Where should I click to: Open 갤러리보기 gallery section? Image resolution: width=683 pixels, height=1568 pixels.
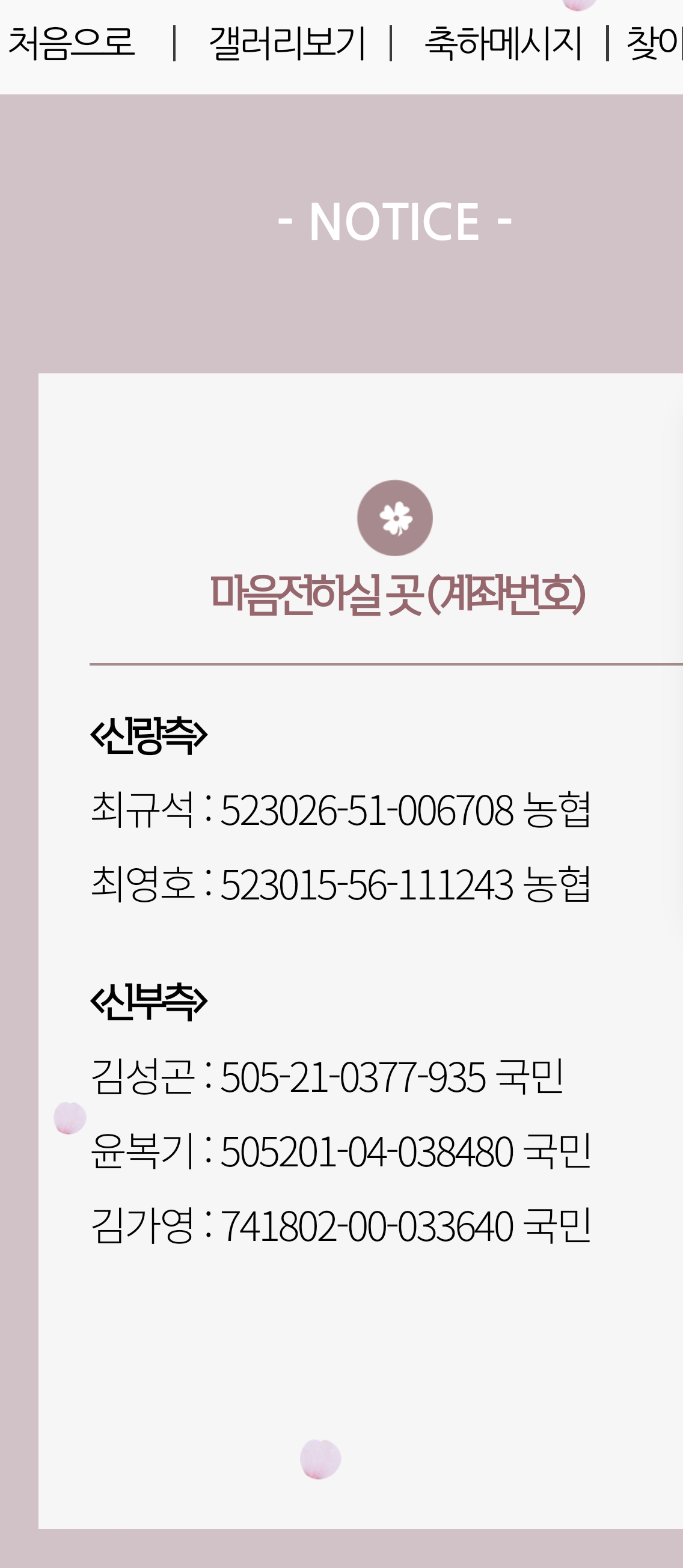point(287,43)
